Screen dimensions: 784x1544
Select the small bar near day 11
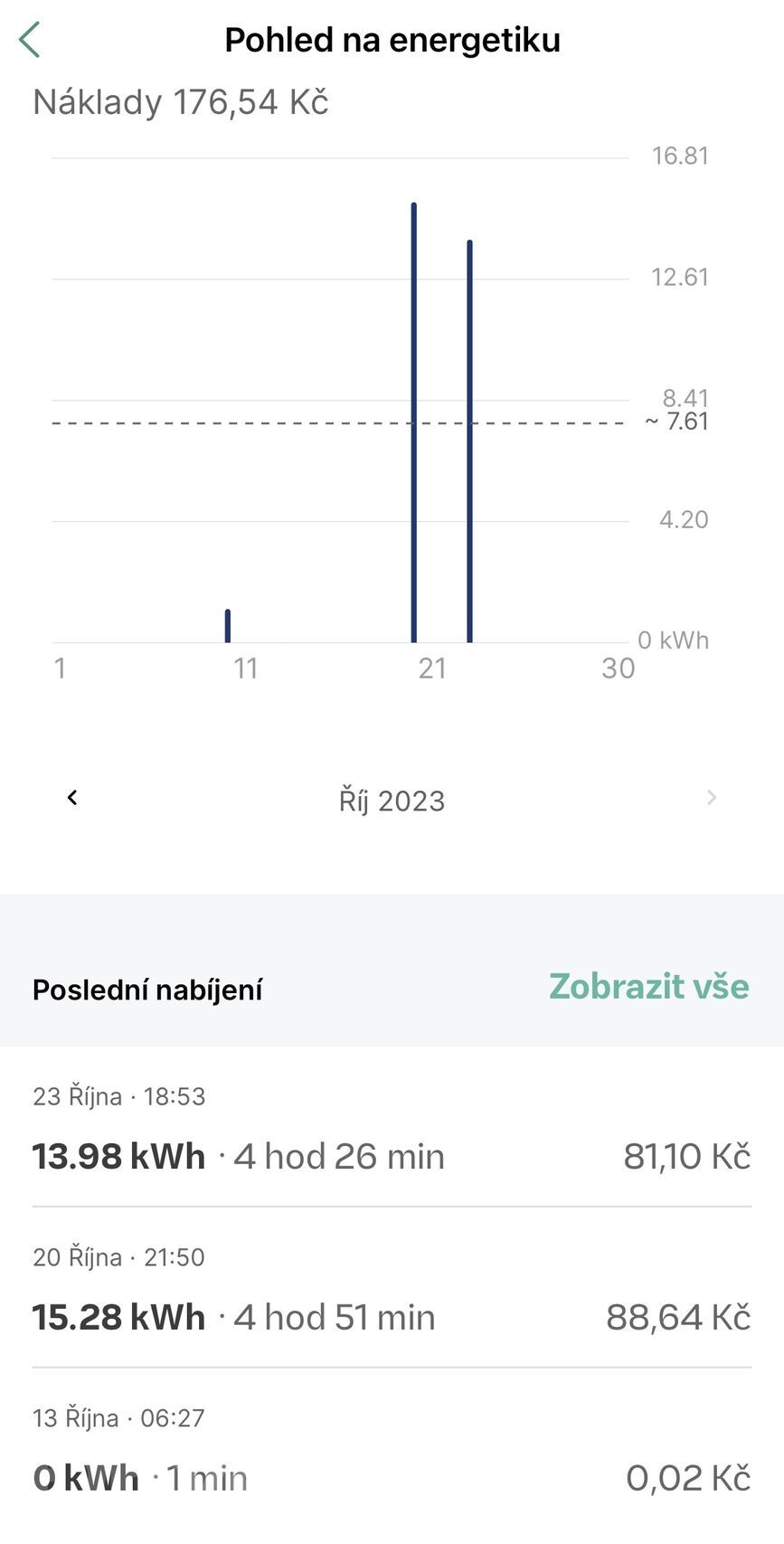[227, 624]
